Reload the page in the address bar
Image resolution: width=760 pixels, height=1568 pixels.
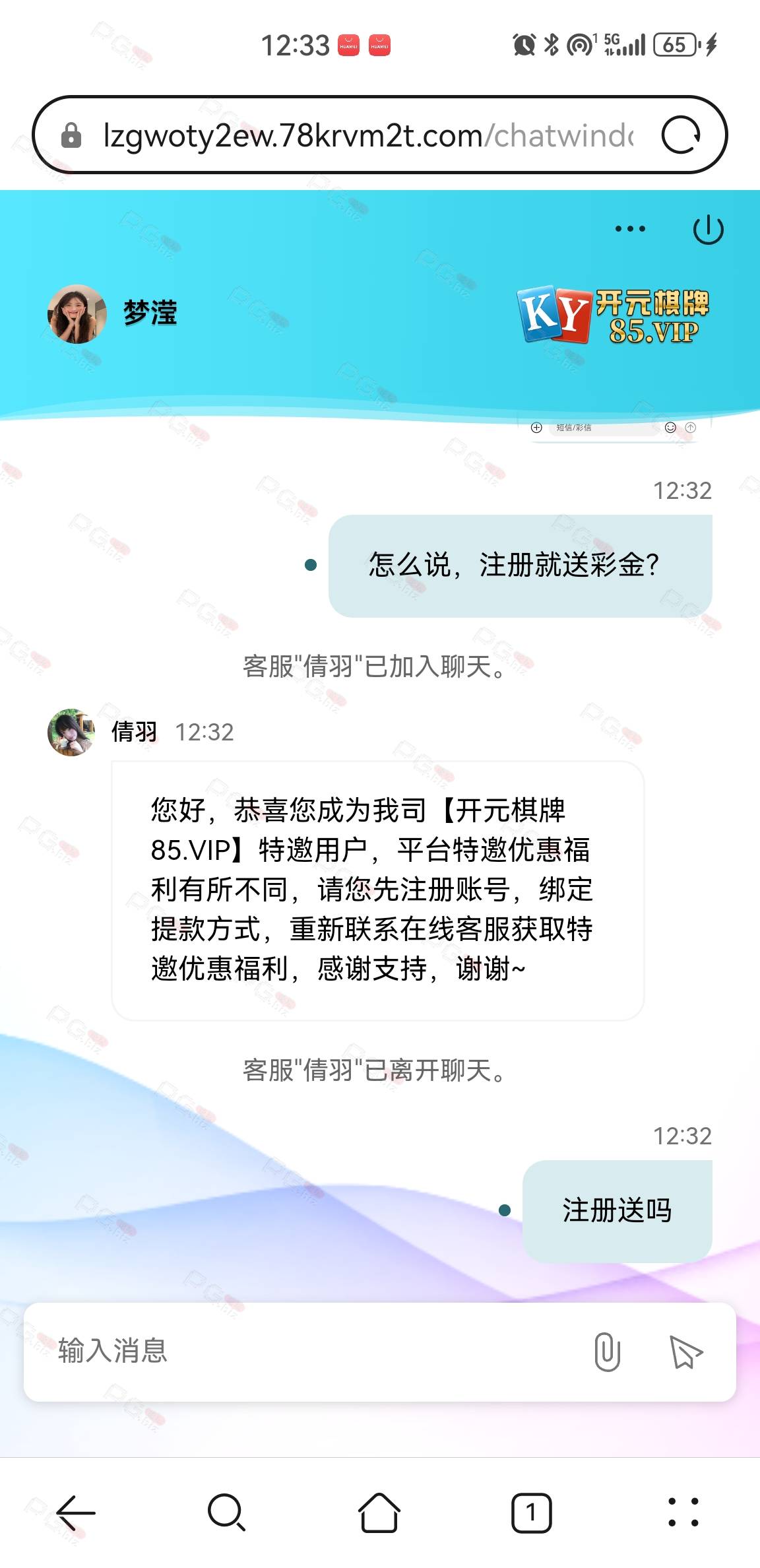click(681, 135)
